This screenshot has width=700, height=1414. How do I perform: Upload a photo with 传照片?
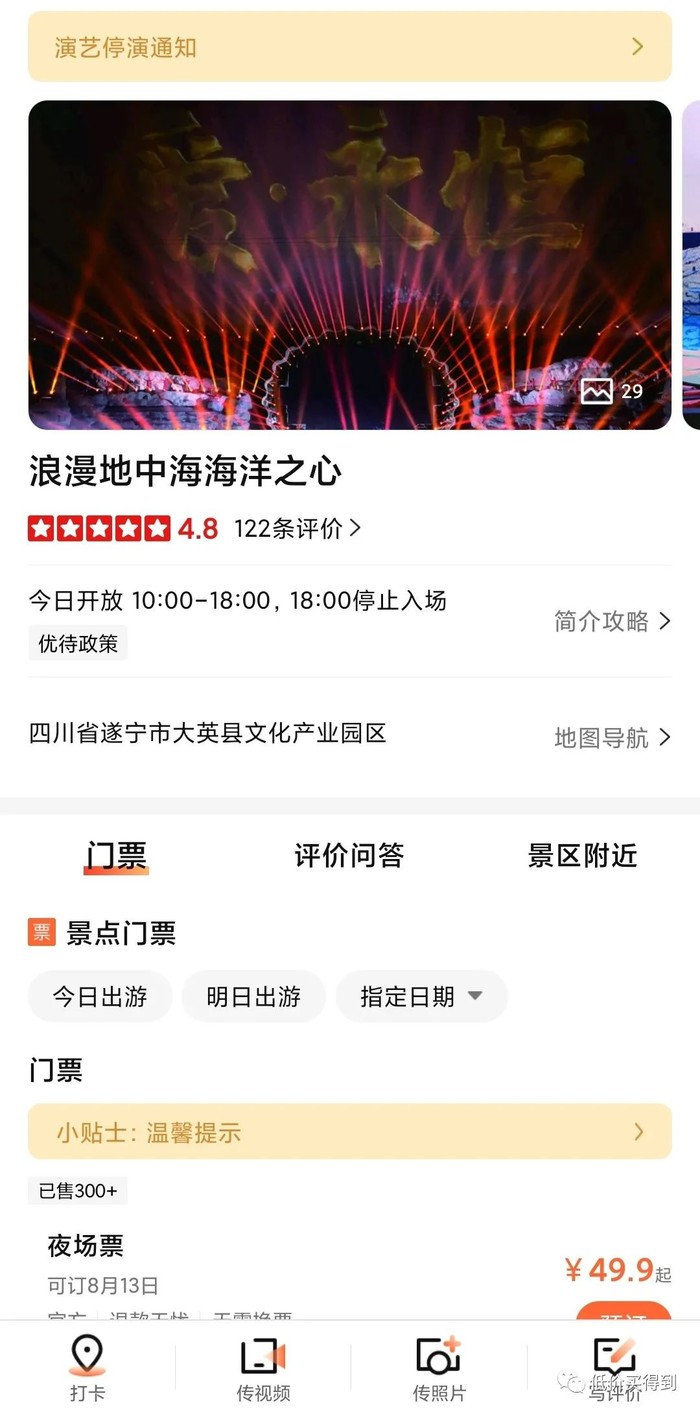tap(438, 1368)
